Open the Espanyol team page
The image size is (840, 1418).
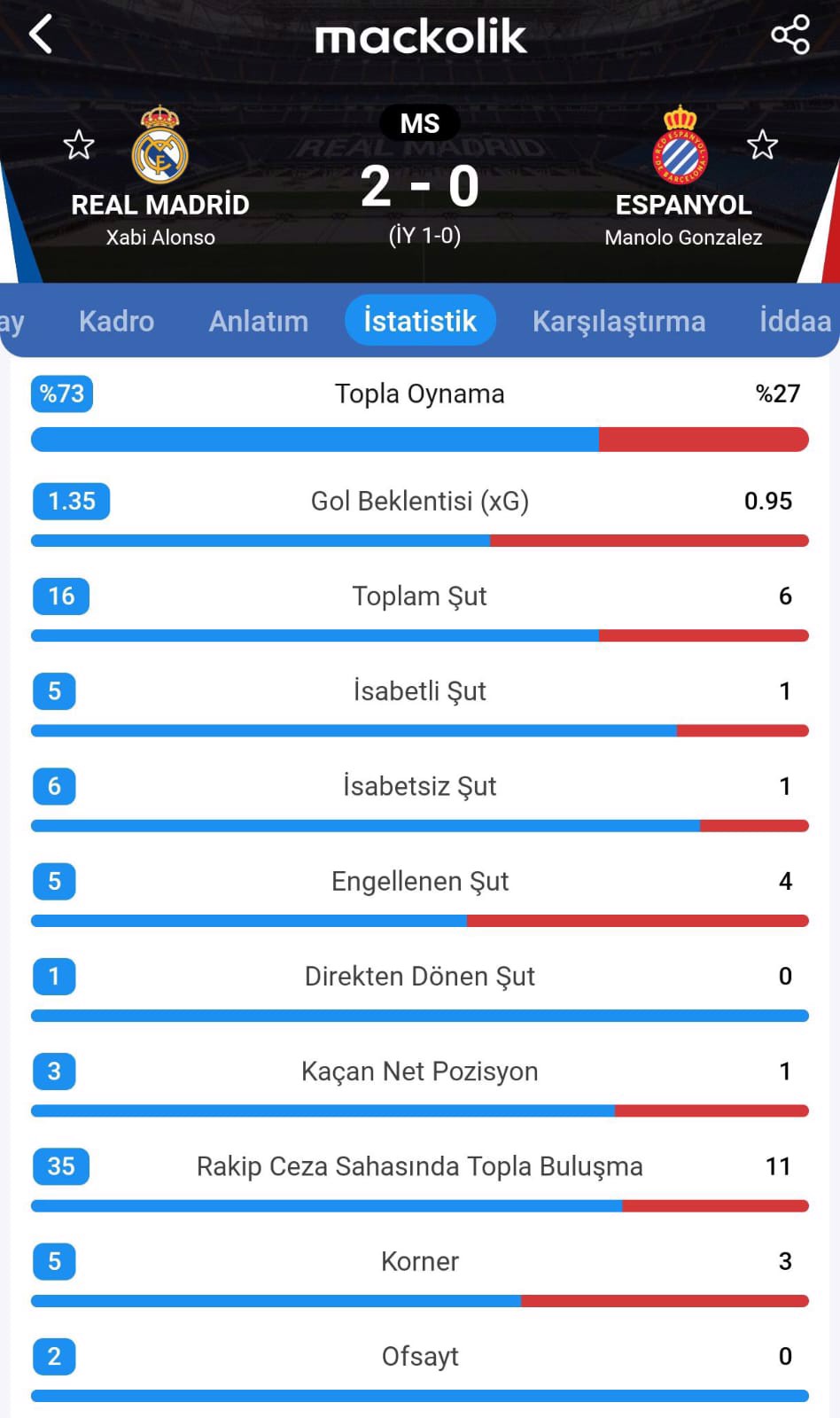point(683,175)
